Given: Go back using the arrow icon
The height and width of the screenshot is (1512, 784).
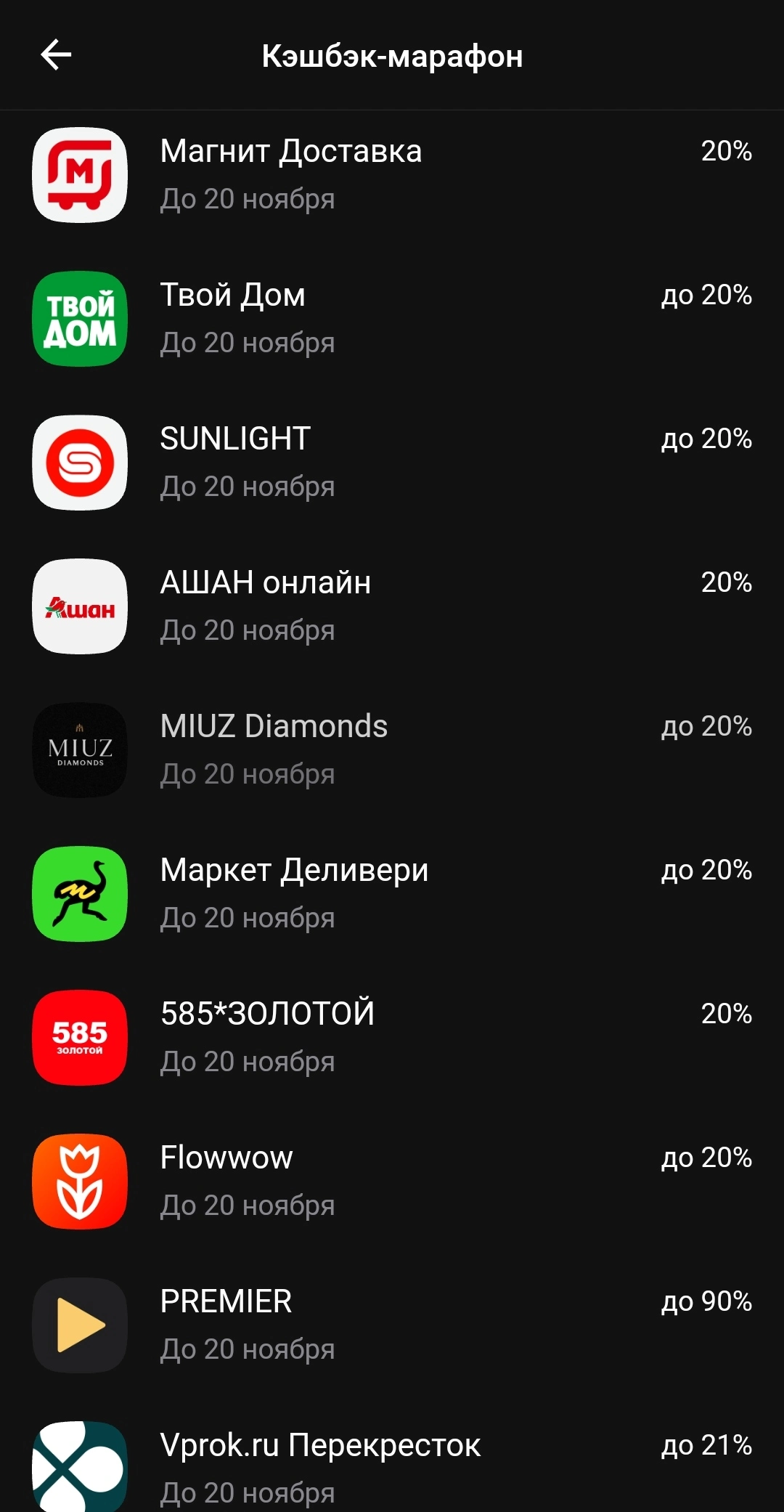Looking at the screenshot, I should pos(56,55).
